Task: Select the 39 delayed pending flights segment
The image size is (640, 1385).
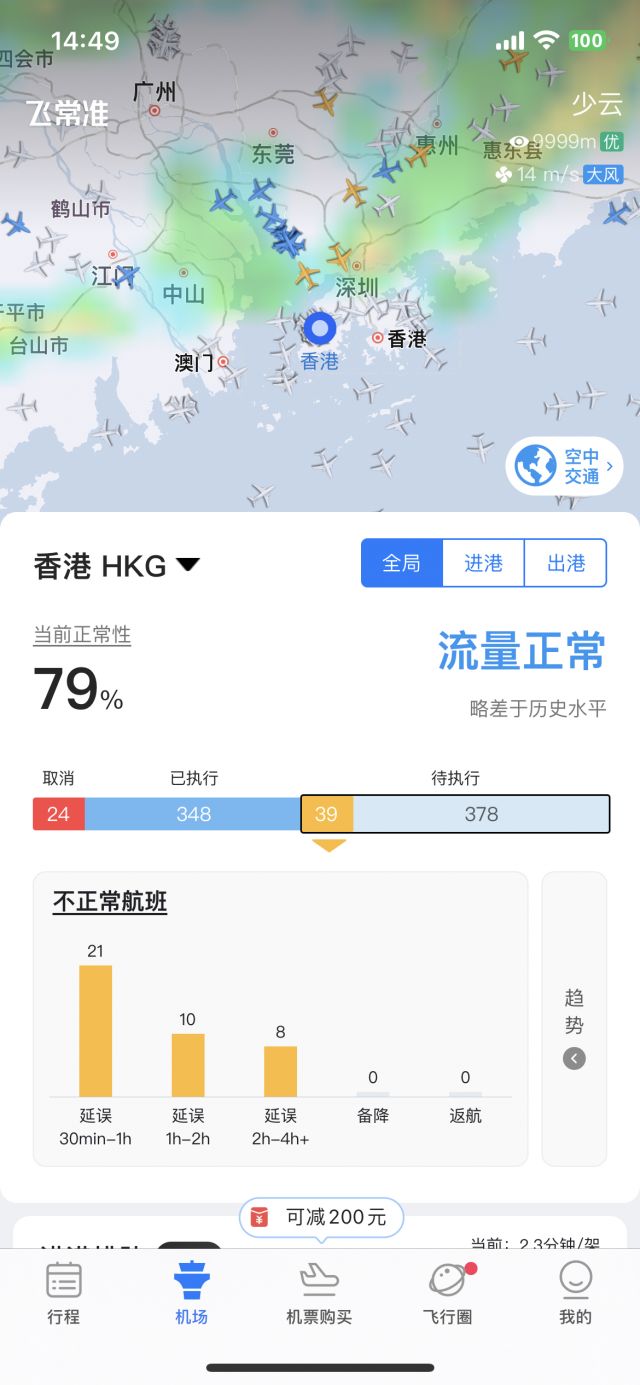Action: point(327,814)
